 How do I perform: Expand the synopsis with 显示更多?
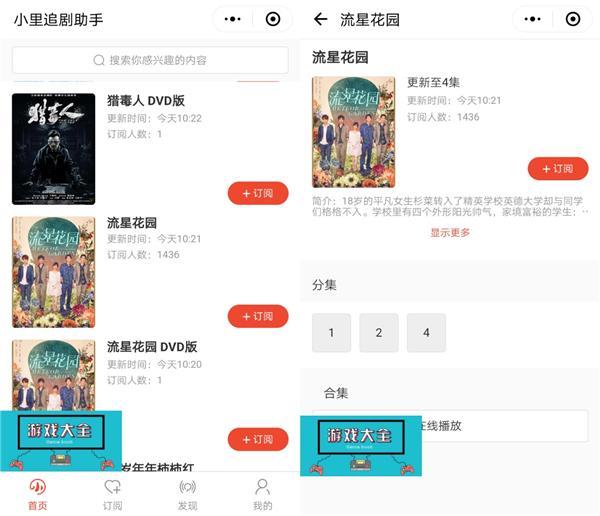pos(450,232)
